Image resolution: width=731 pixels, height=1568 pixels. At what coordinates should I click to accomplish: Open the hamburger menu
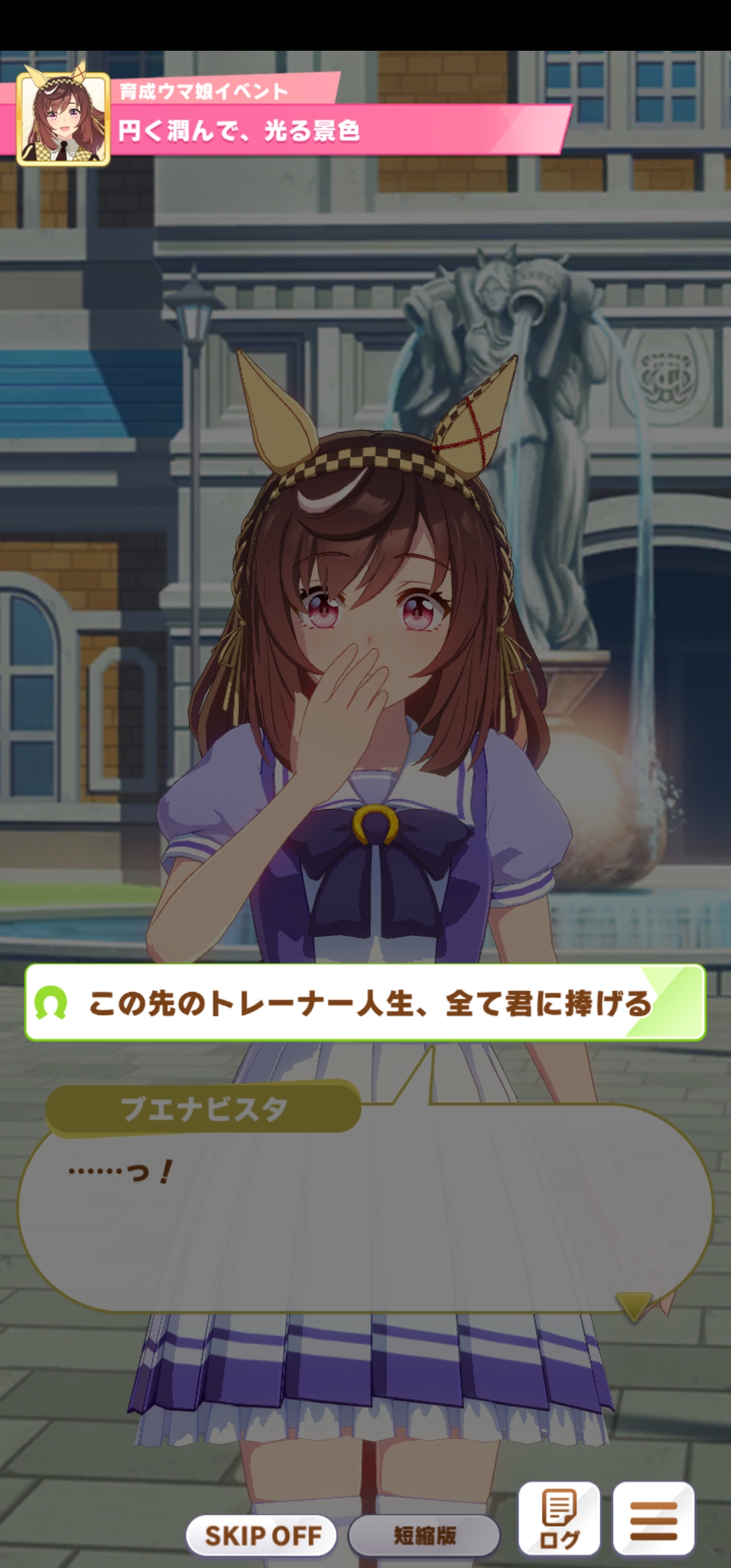coord(653,1519)
